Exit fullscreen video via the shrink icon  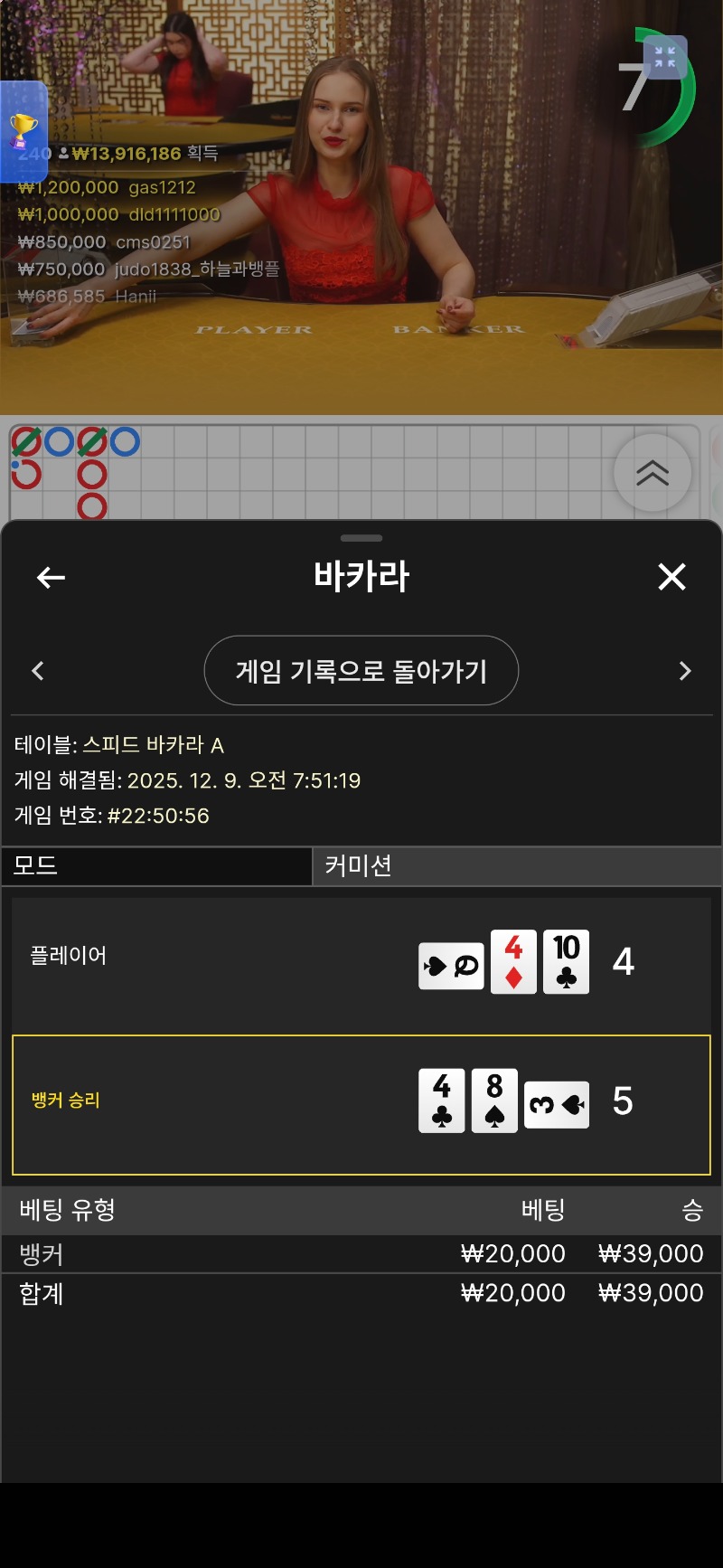coord(665,58)
